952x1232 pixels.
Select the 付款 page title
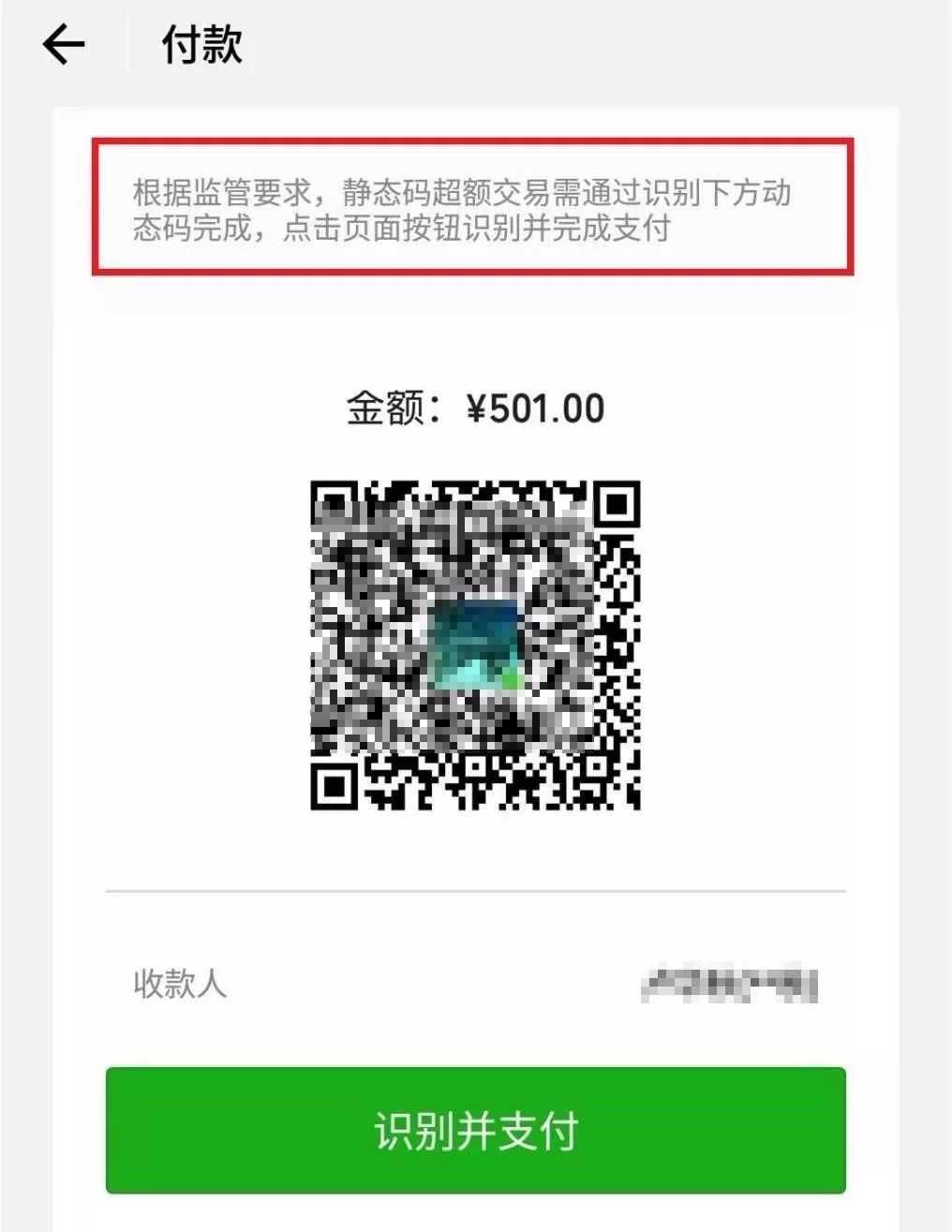[201, 44]
